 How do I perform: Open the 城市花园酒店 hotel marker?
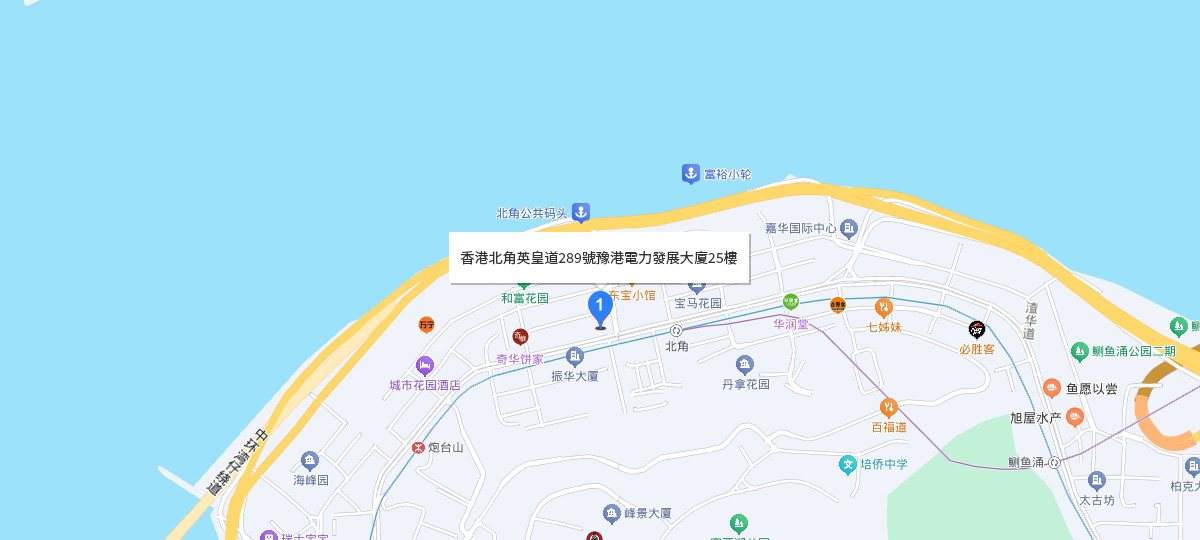(425, 366)
